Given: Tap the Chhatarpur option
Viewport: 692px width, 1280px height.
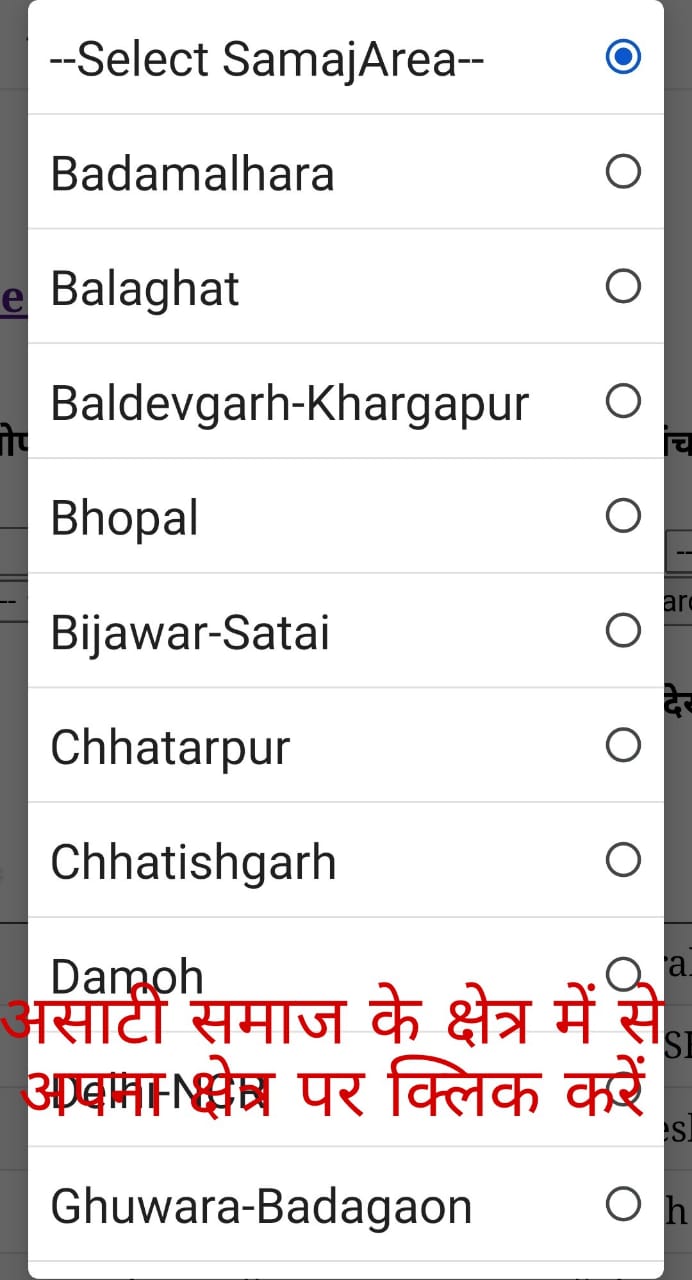Looking at the screenshot, I should 346,745.
